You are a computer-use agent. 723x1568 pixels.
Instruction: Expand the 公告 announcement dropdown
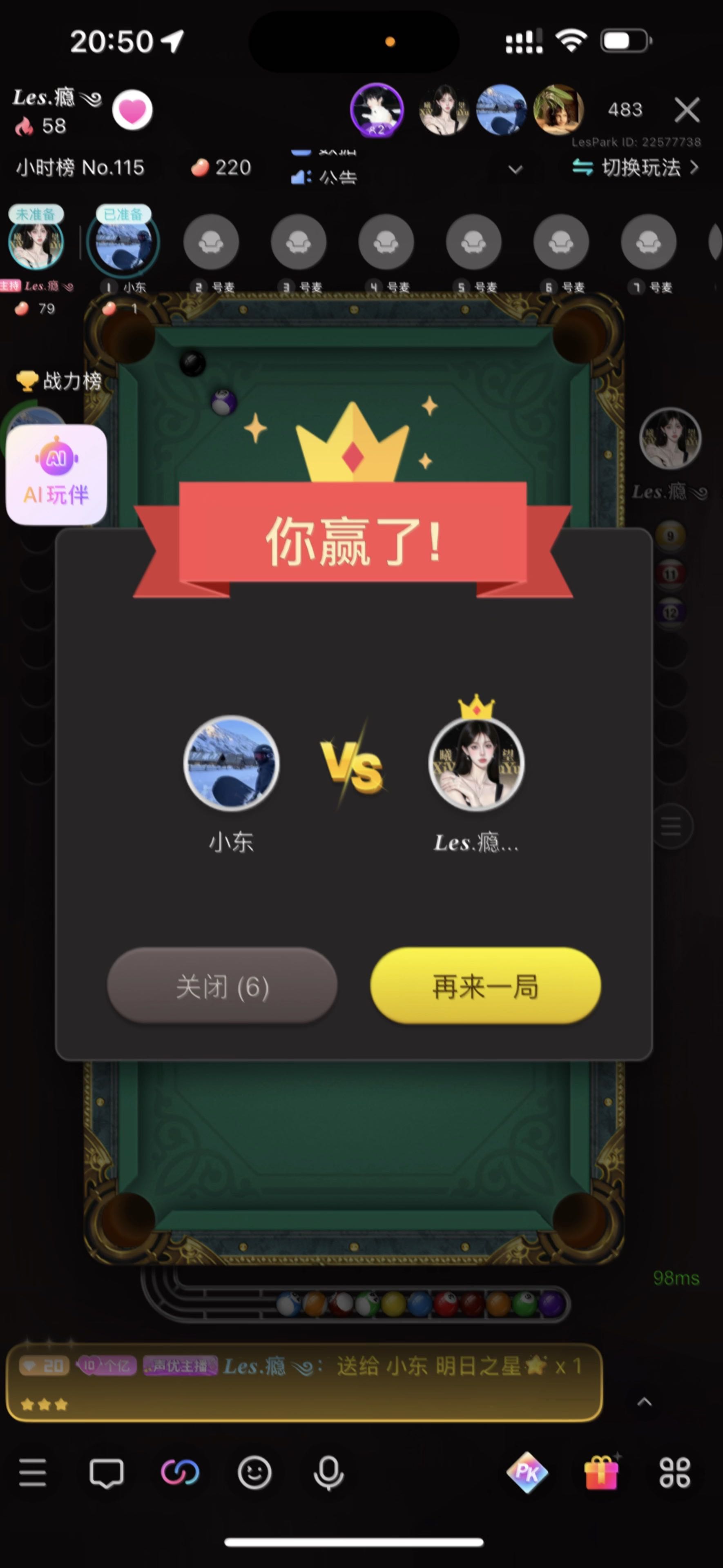(515, 169)
